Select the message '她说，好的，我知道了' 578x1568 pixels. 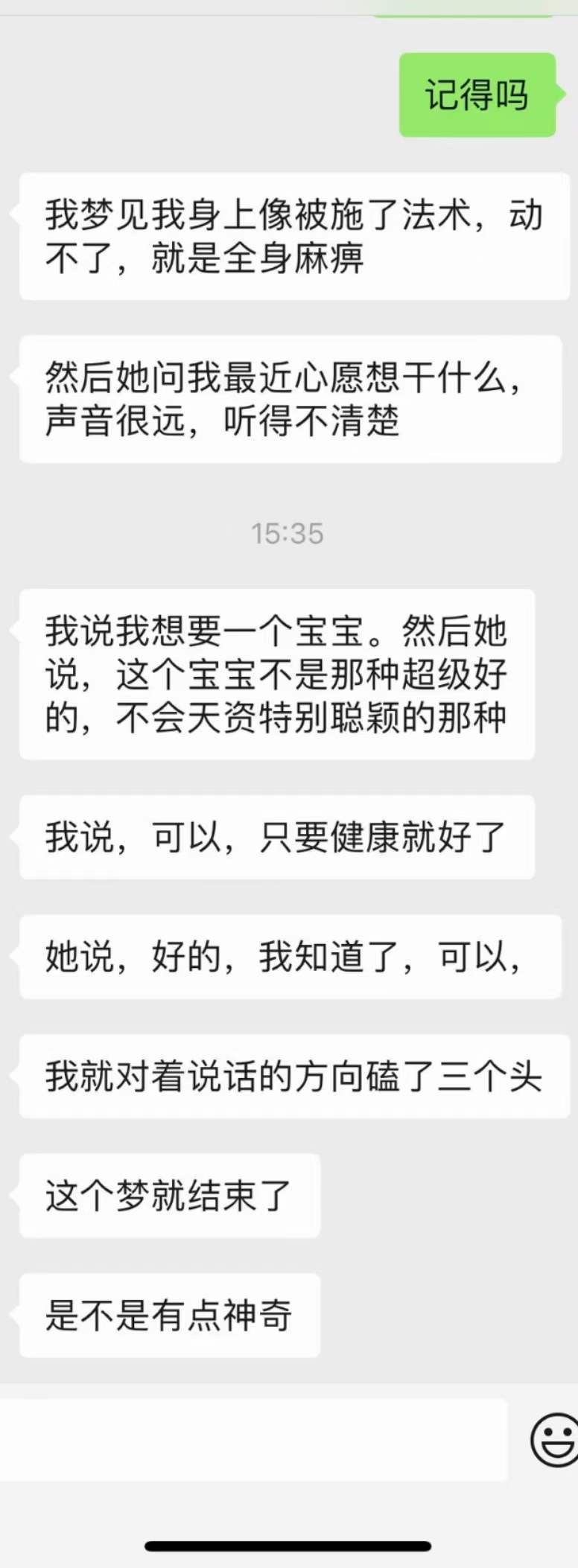click(x=289, y=955)
